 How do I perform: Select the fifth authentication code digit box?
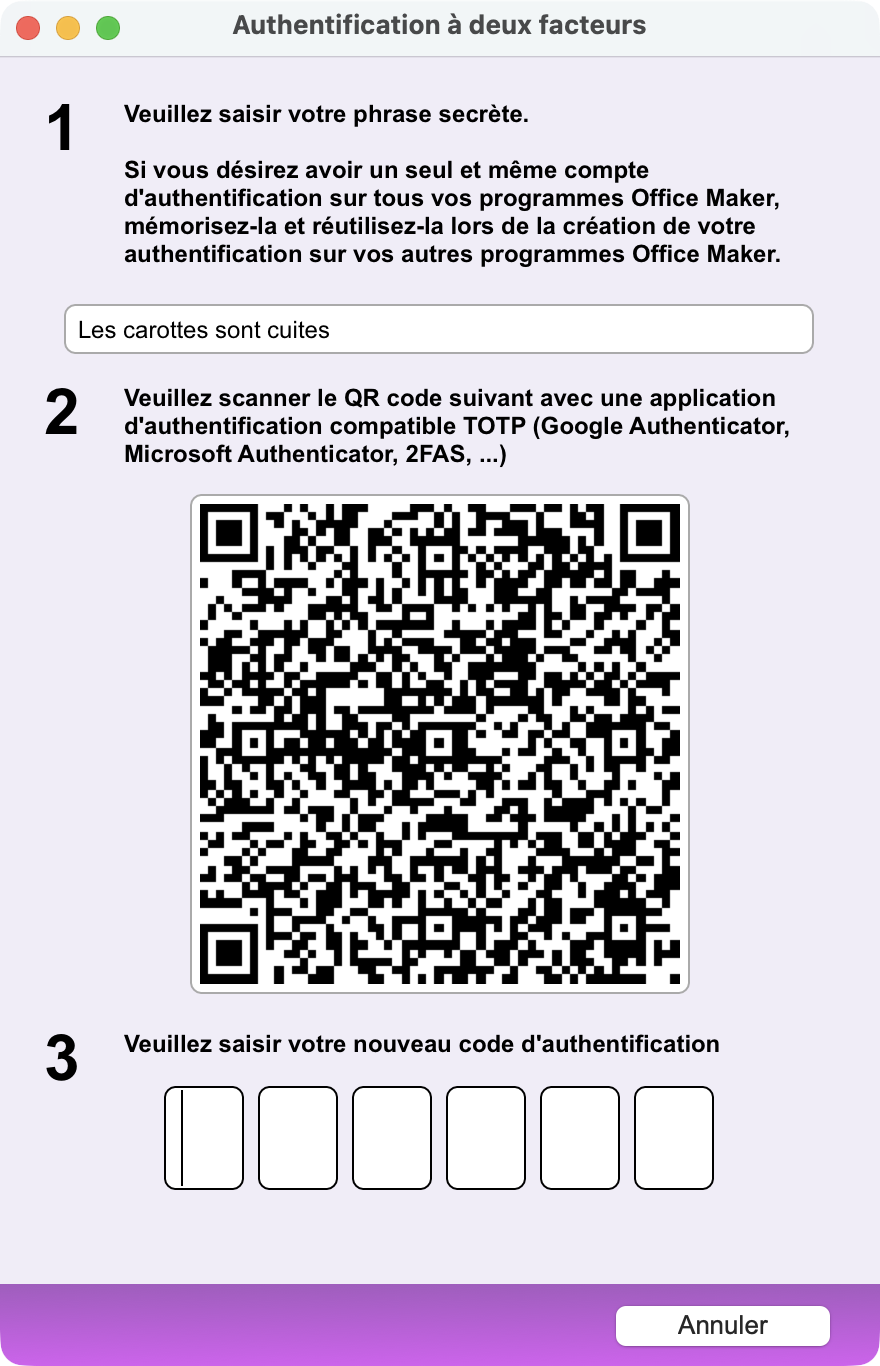[x=580, y=1138]
